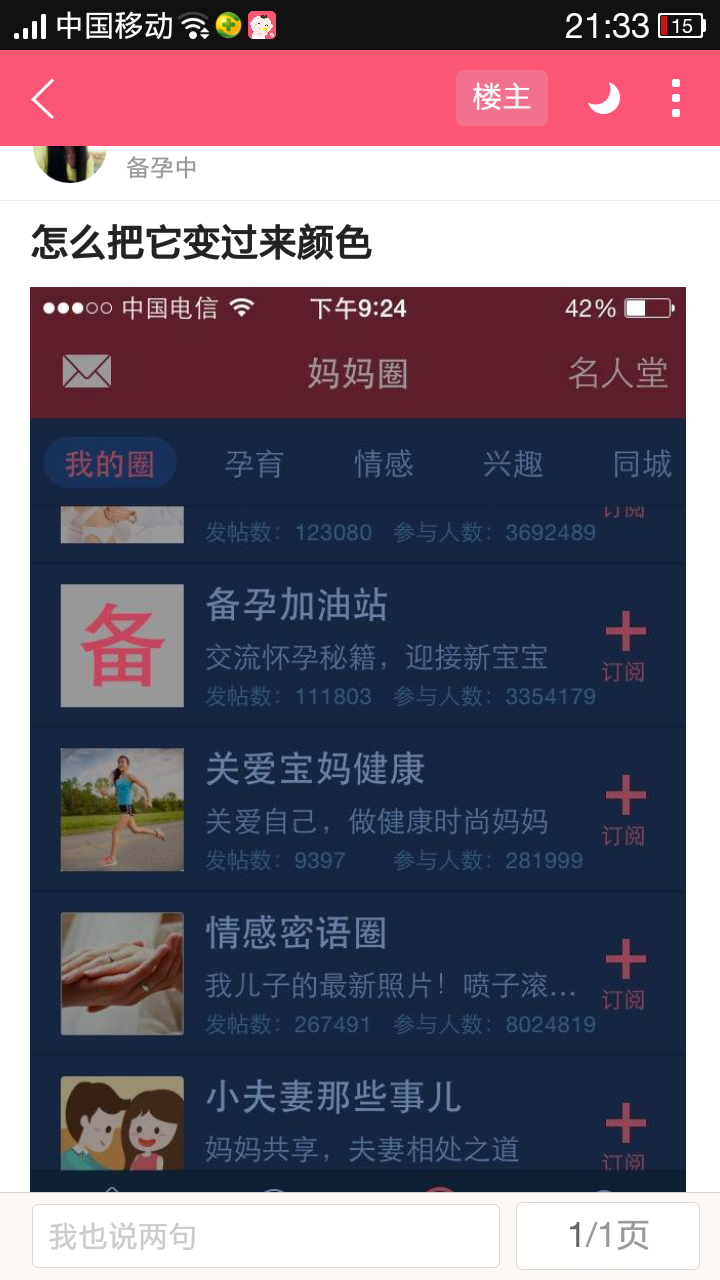The image size is (720, 1280).
Task: Open the 1/1页 page selector
Action: tap(607, 1236)
